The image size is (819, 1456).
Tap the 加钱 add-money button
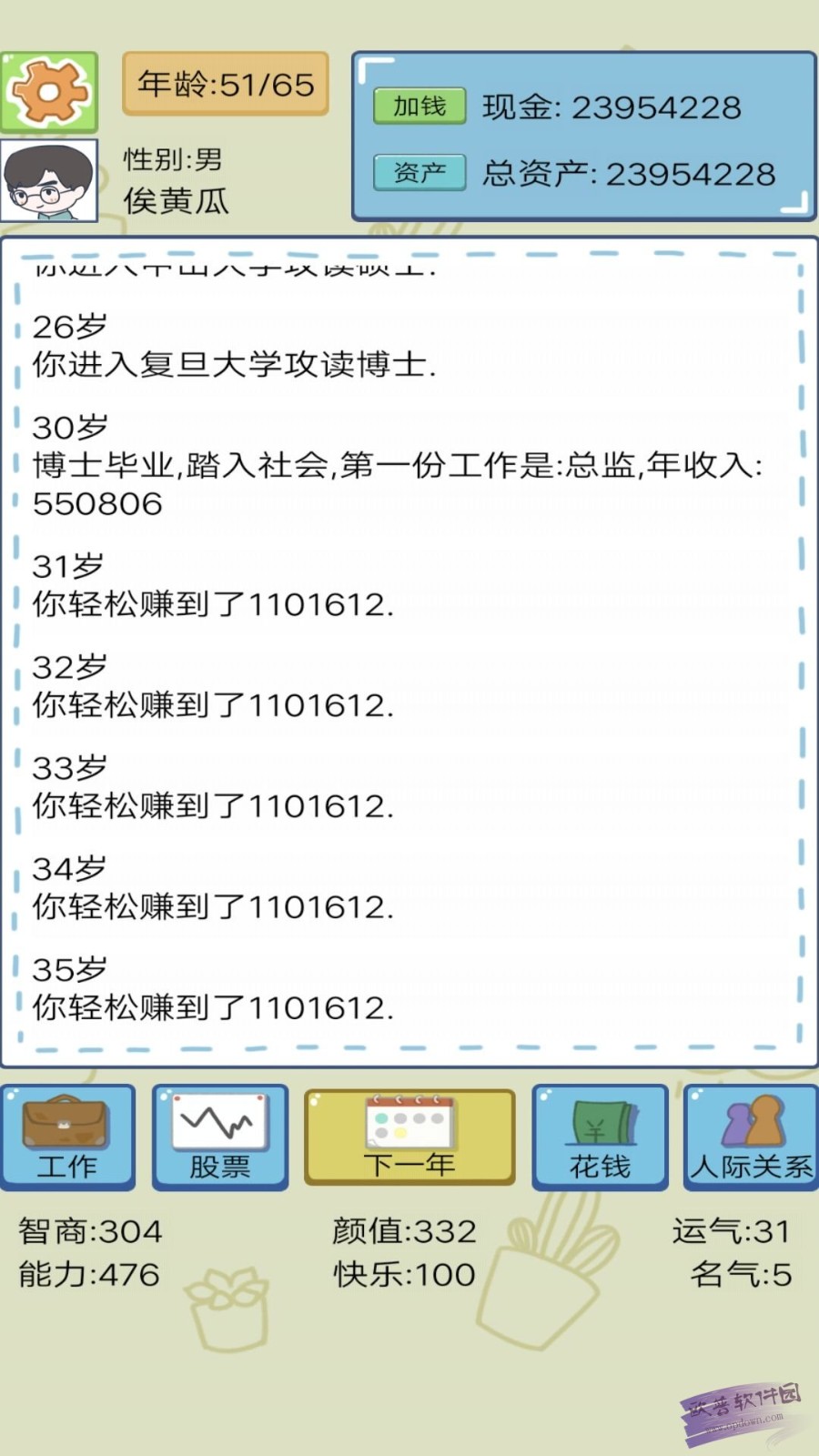420,106
